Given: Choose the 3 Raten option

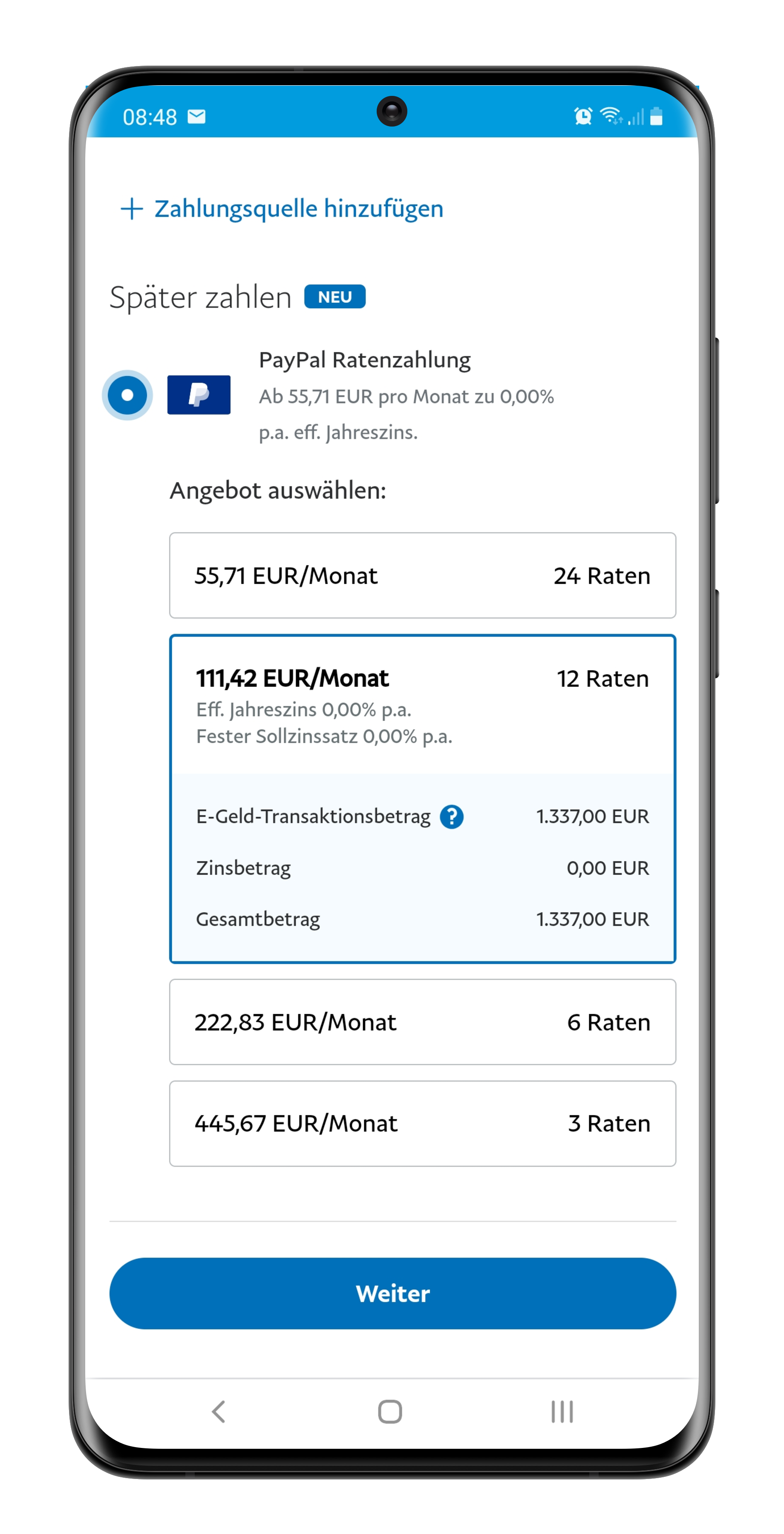Looking at the screenshot, I should click(x=422, y=1123).
